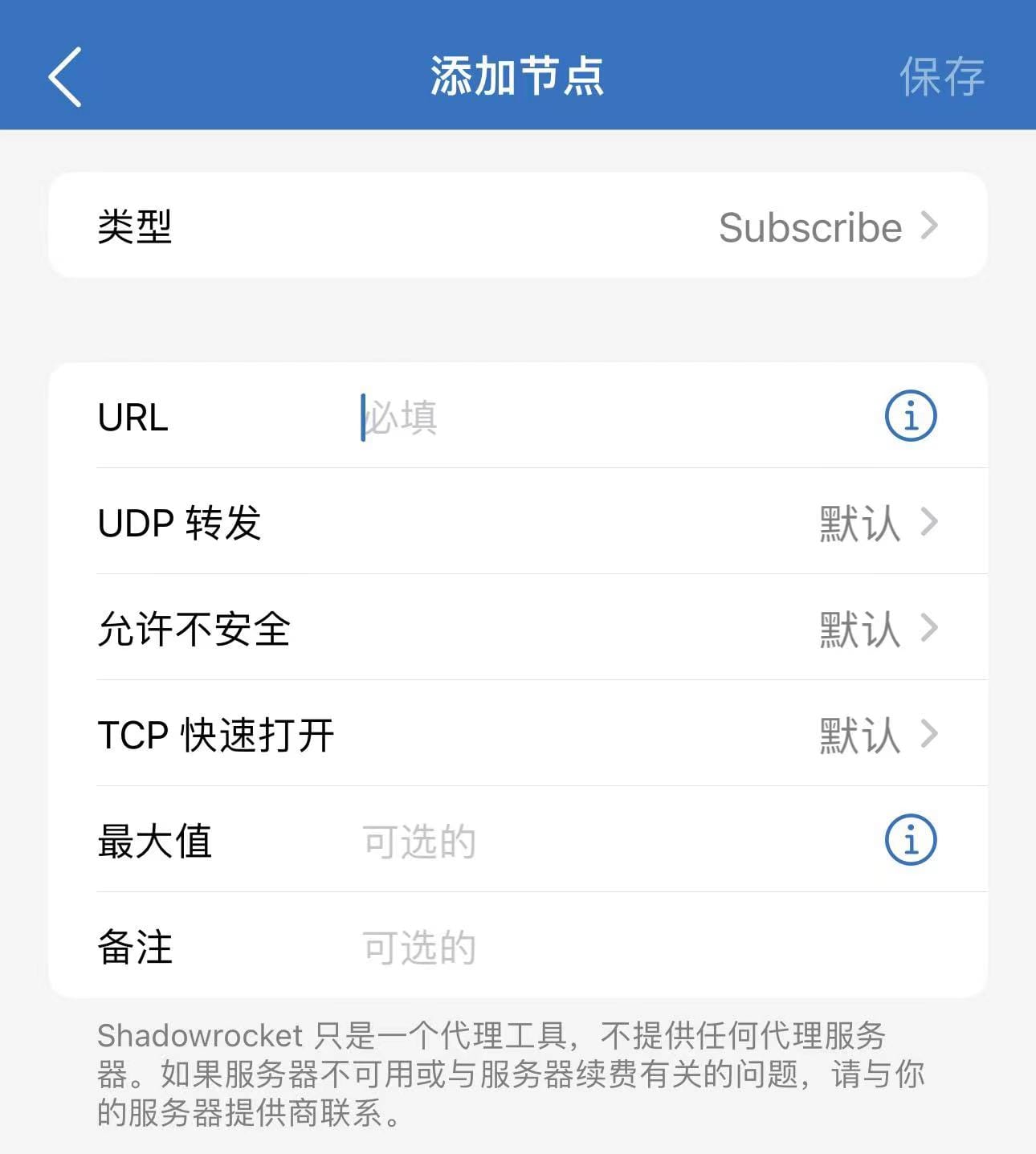
Task: Tap 保存 to save the node
Action: point(941,77)
